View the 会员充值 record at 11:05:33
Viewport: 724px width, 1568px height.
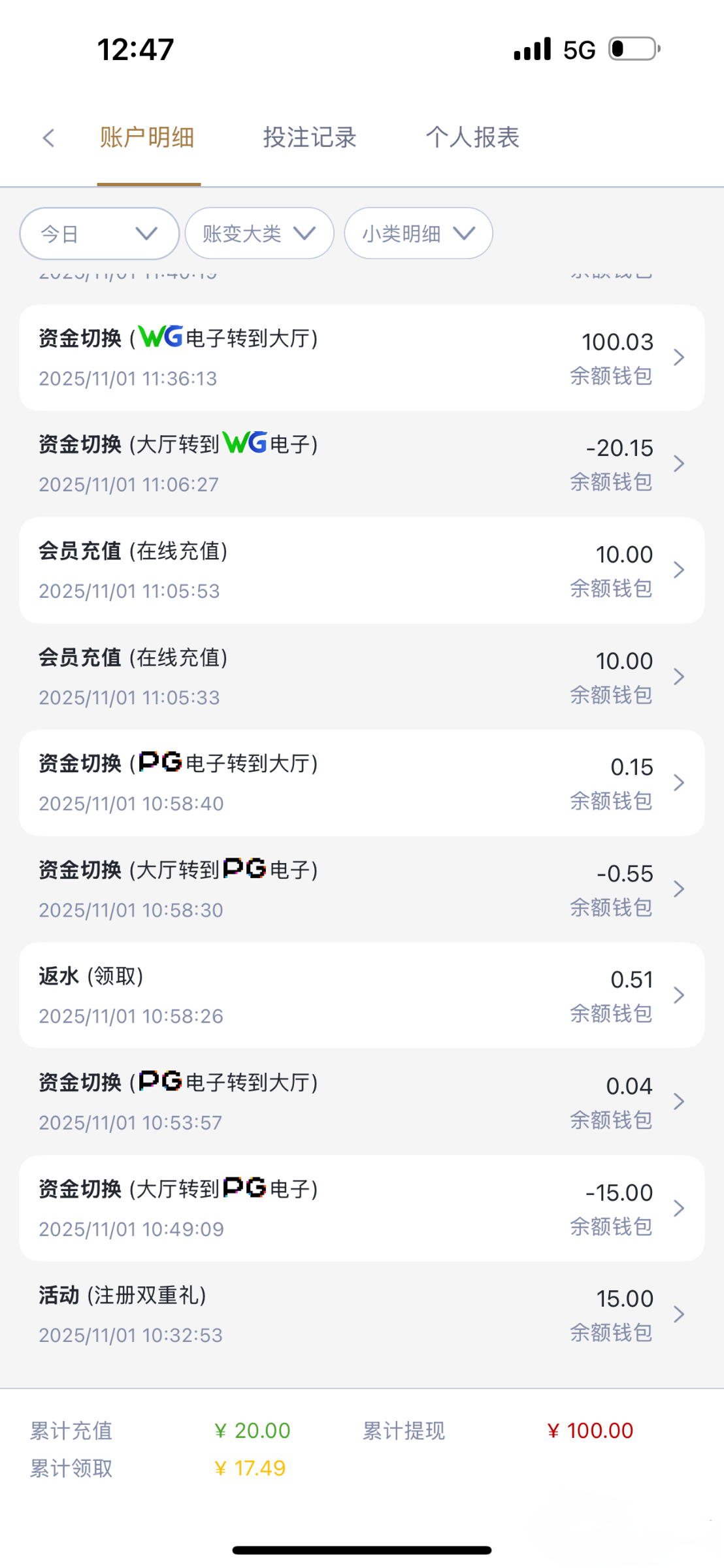click(361, 677)
